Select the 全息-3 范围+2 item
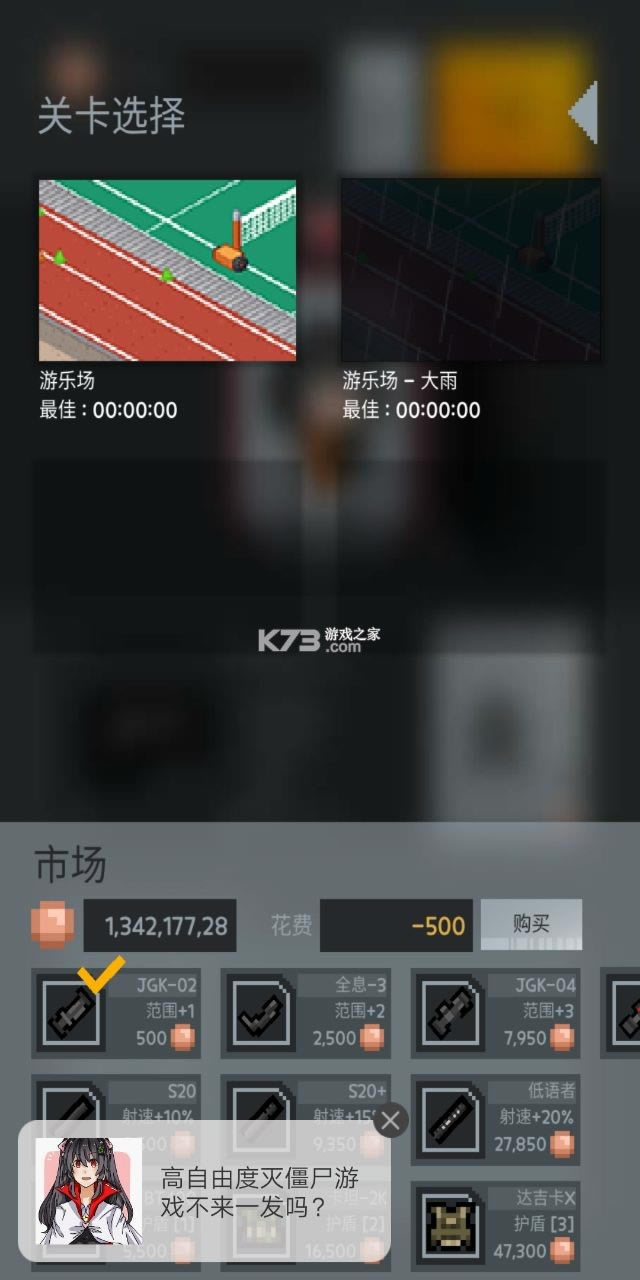The image size is (640, 1280). click(x=305, y=1012)
